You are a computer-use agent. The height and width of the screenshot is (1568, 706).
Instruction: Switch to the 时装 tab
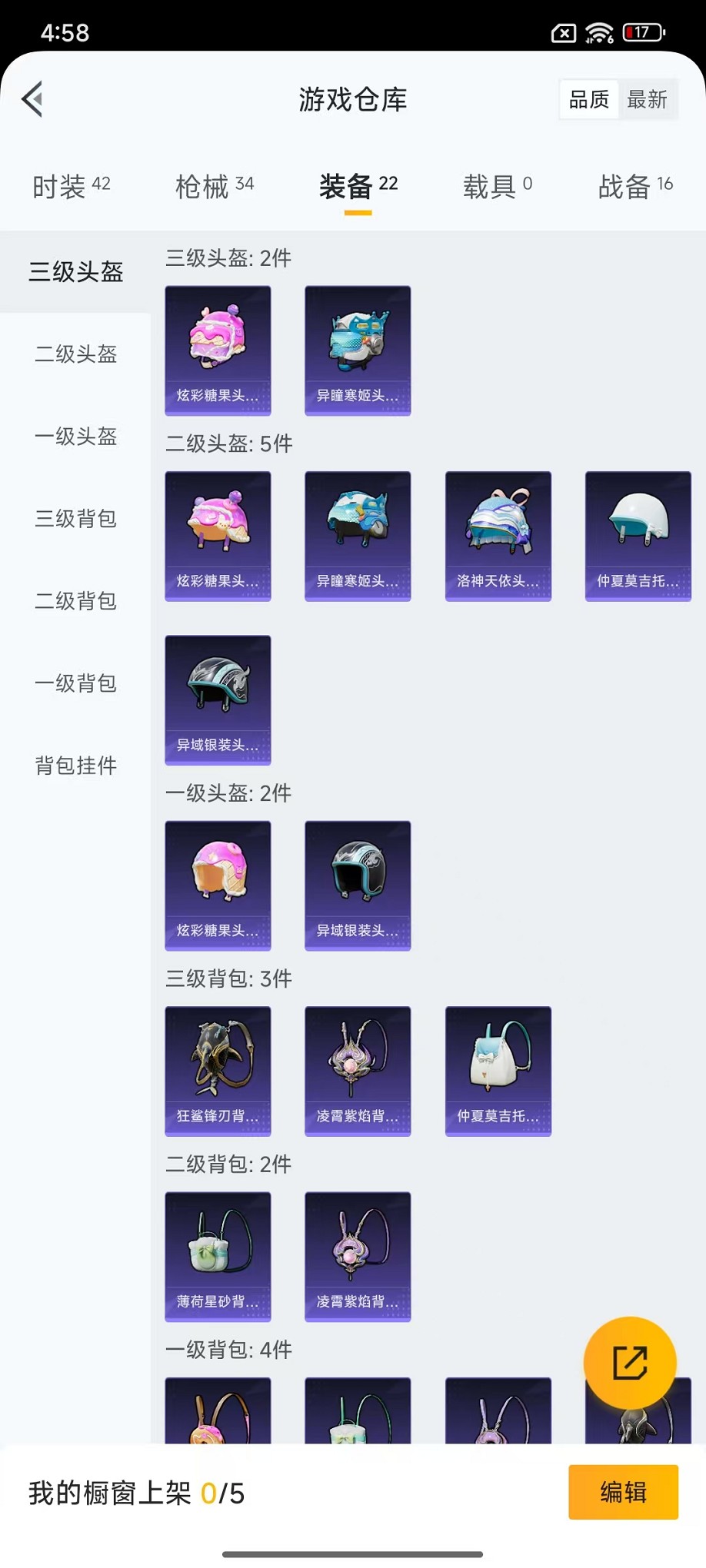(71, 186)
